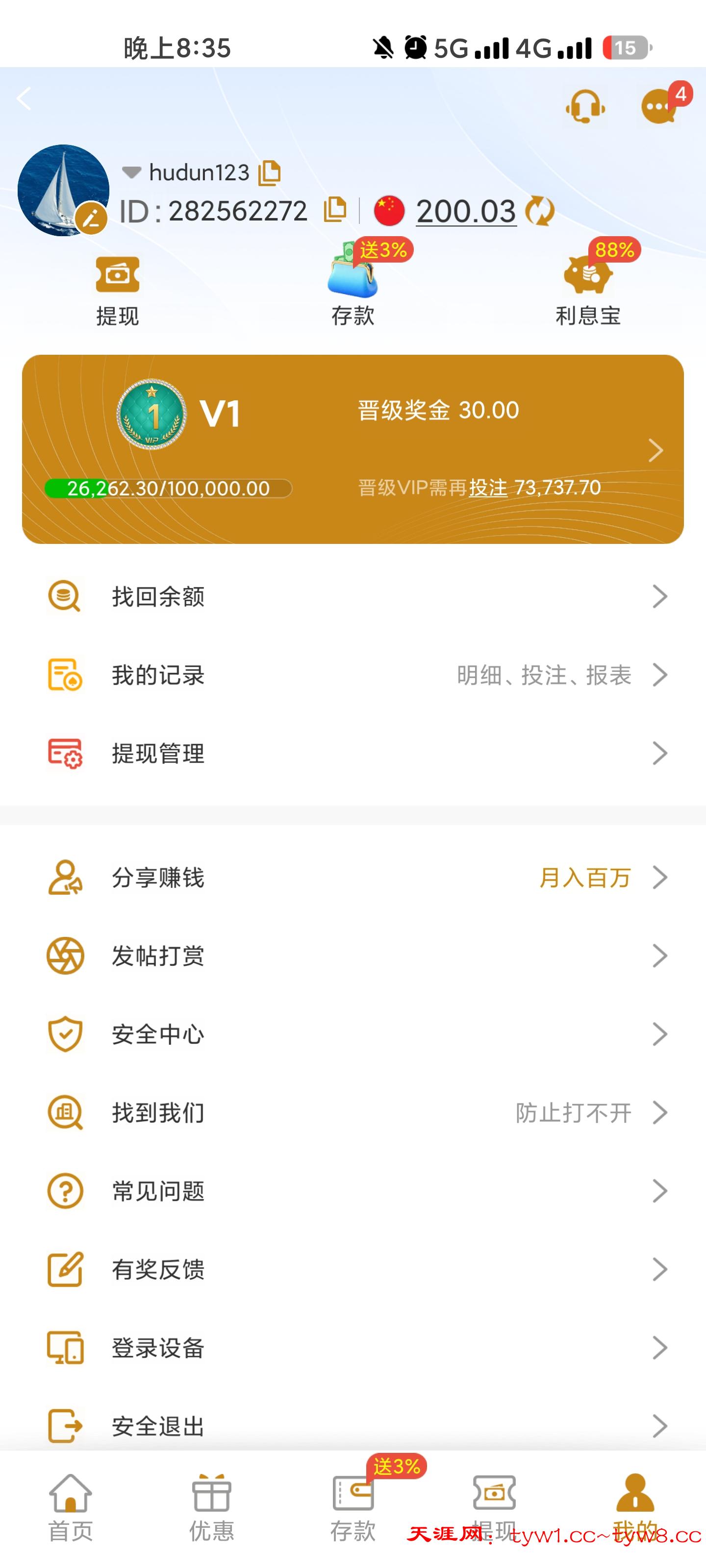The image size is (706, 1568).
Task: Open 找到我们 row
Action: tap(353, 1113)
